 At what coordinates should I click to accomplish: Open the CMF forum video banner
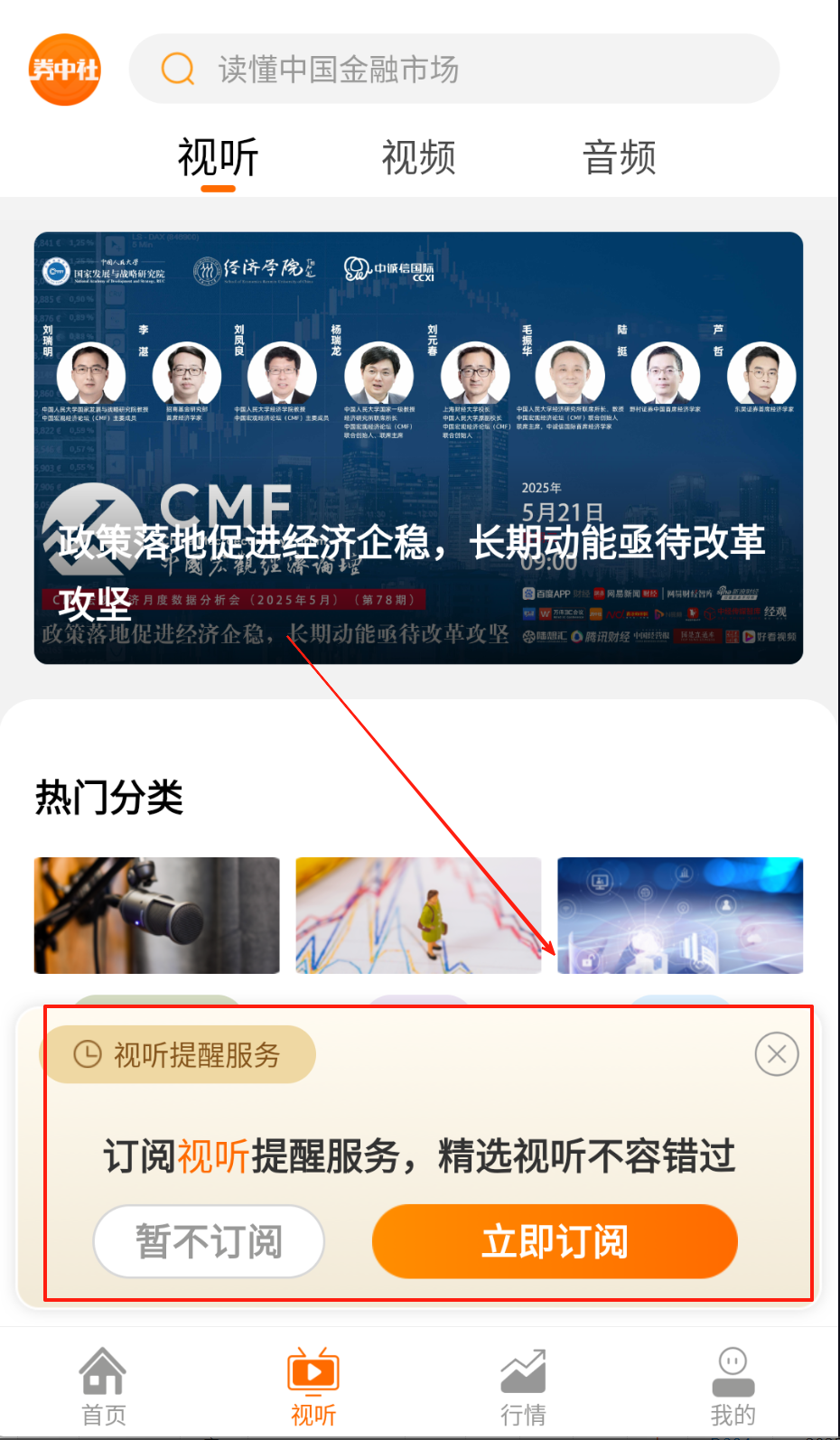click(418, 447)
